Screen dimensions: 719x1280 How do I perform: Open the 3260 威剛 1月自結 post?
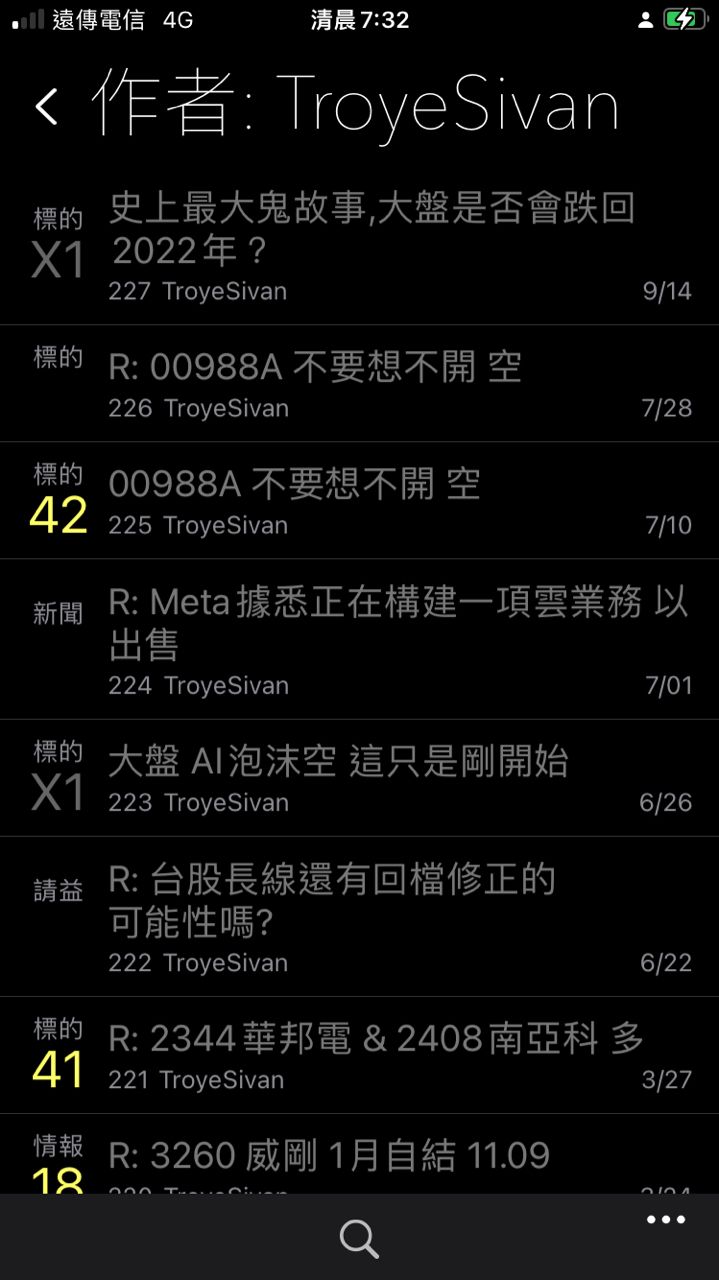tap(359, 1155)
